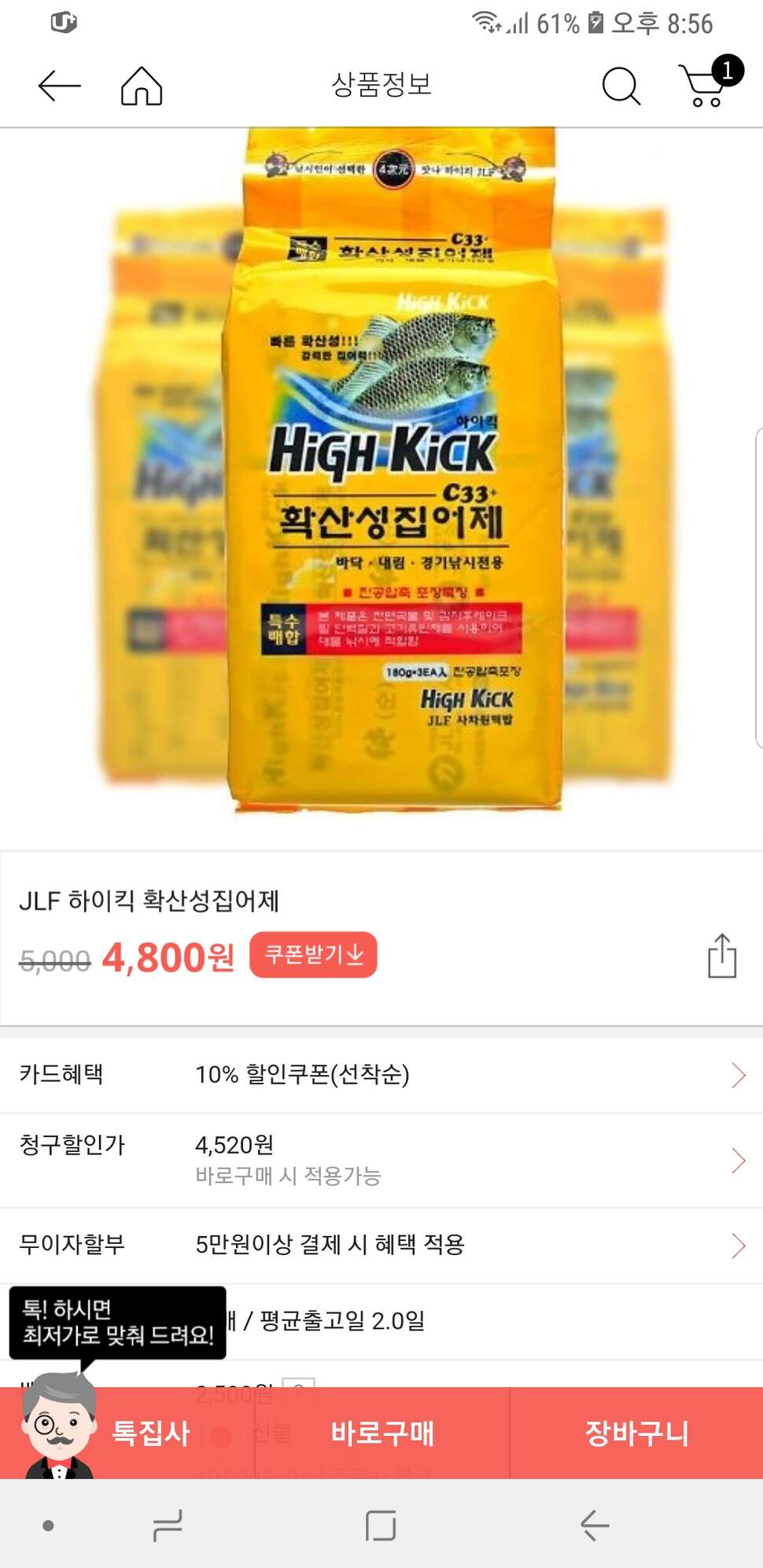Screen dimensions: 763x1568
Task: Open the 무이자할부 benefits row
Action: coord(381,1246)
